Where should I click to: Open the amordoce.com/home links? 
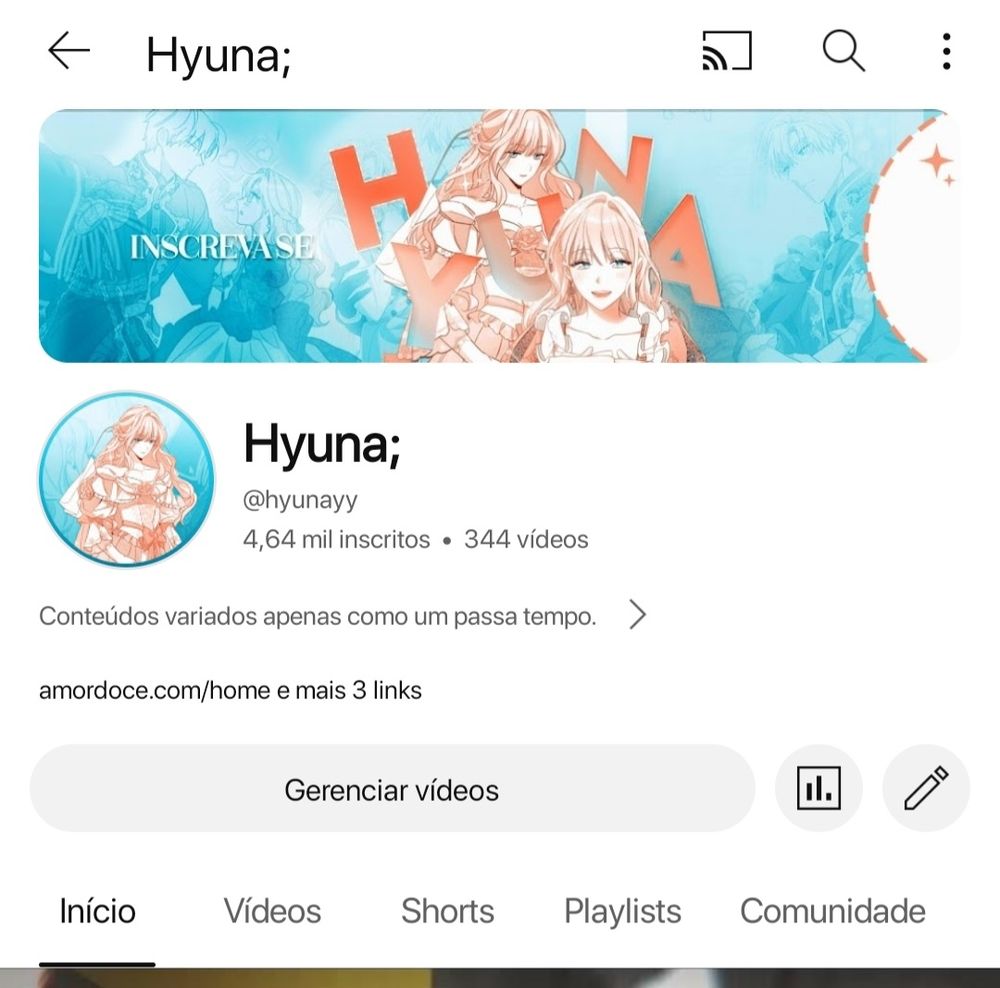(230, 690)
